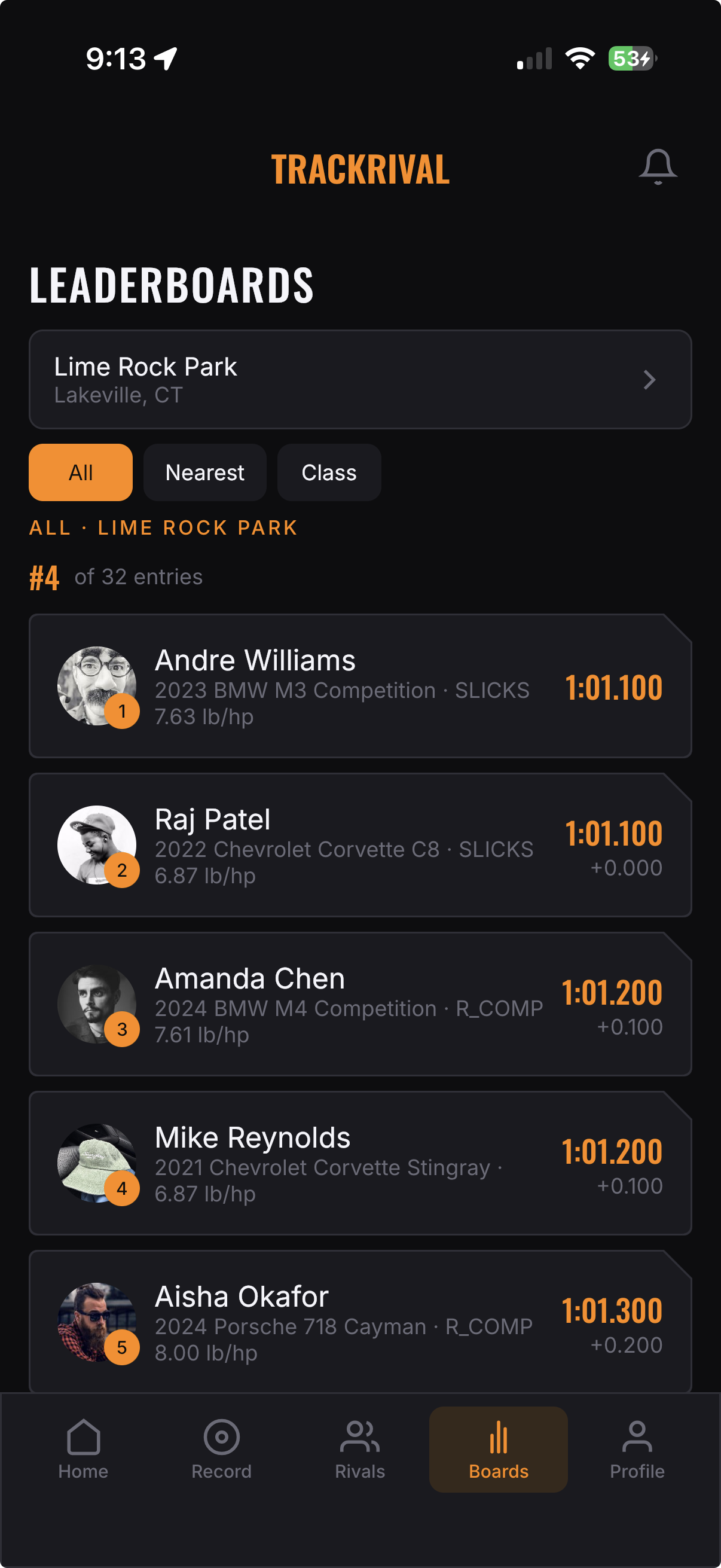
Task: Select Mike Reynolds' leaderboard row
Action: point(360,1164)
